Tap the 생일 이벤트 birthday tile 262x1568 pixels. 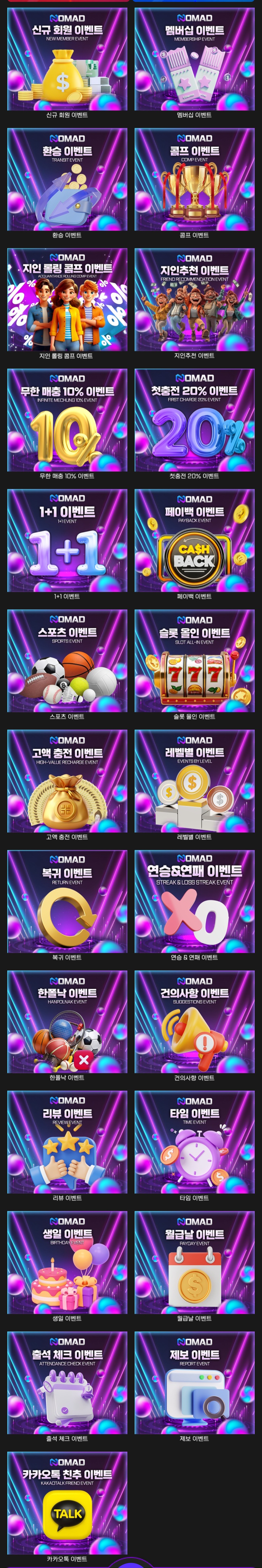(x=67, y=1262)
